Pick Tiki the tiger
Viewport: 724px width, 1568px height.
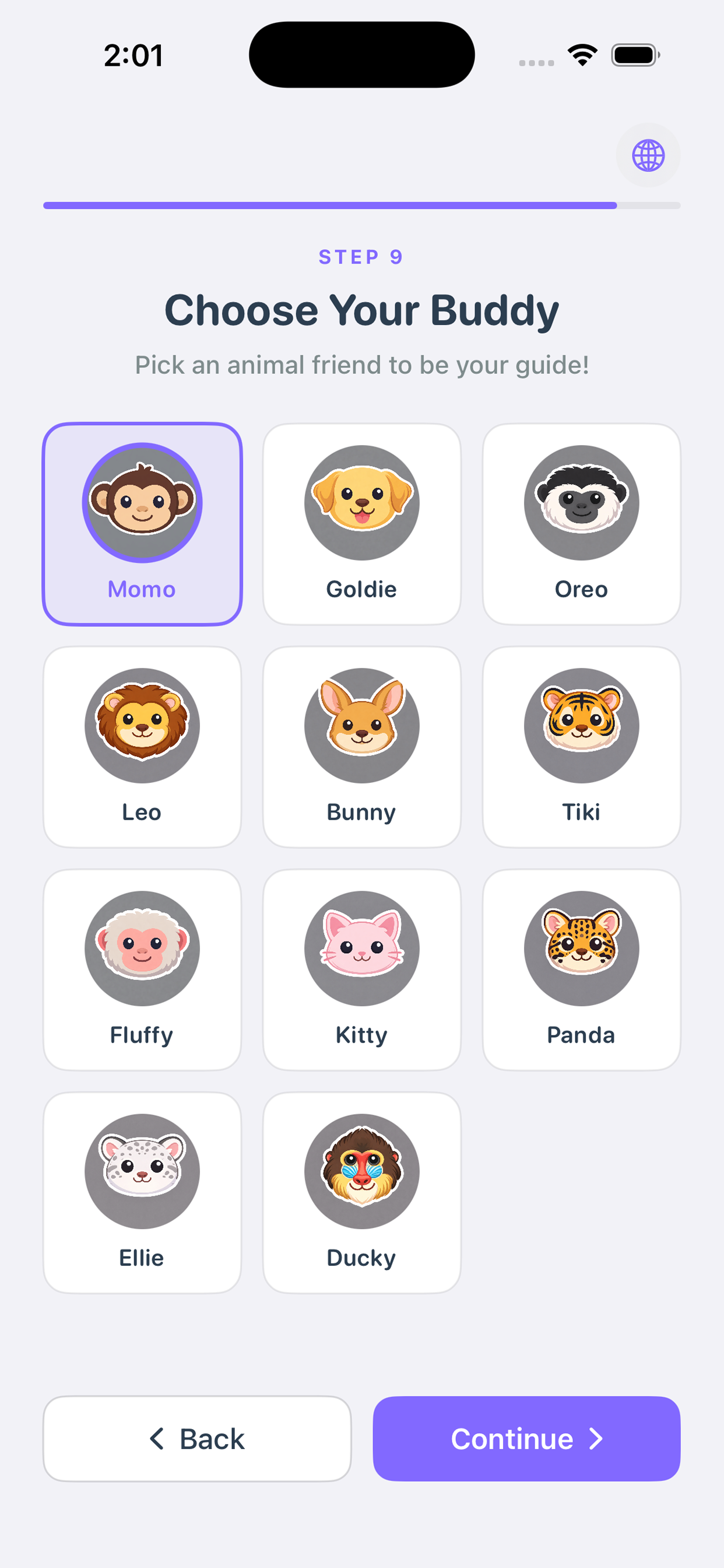coord(581,746)
